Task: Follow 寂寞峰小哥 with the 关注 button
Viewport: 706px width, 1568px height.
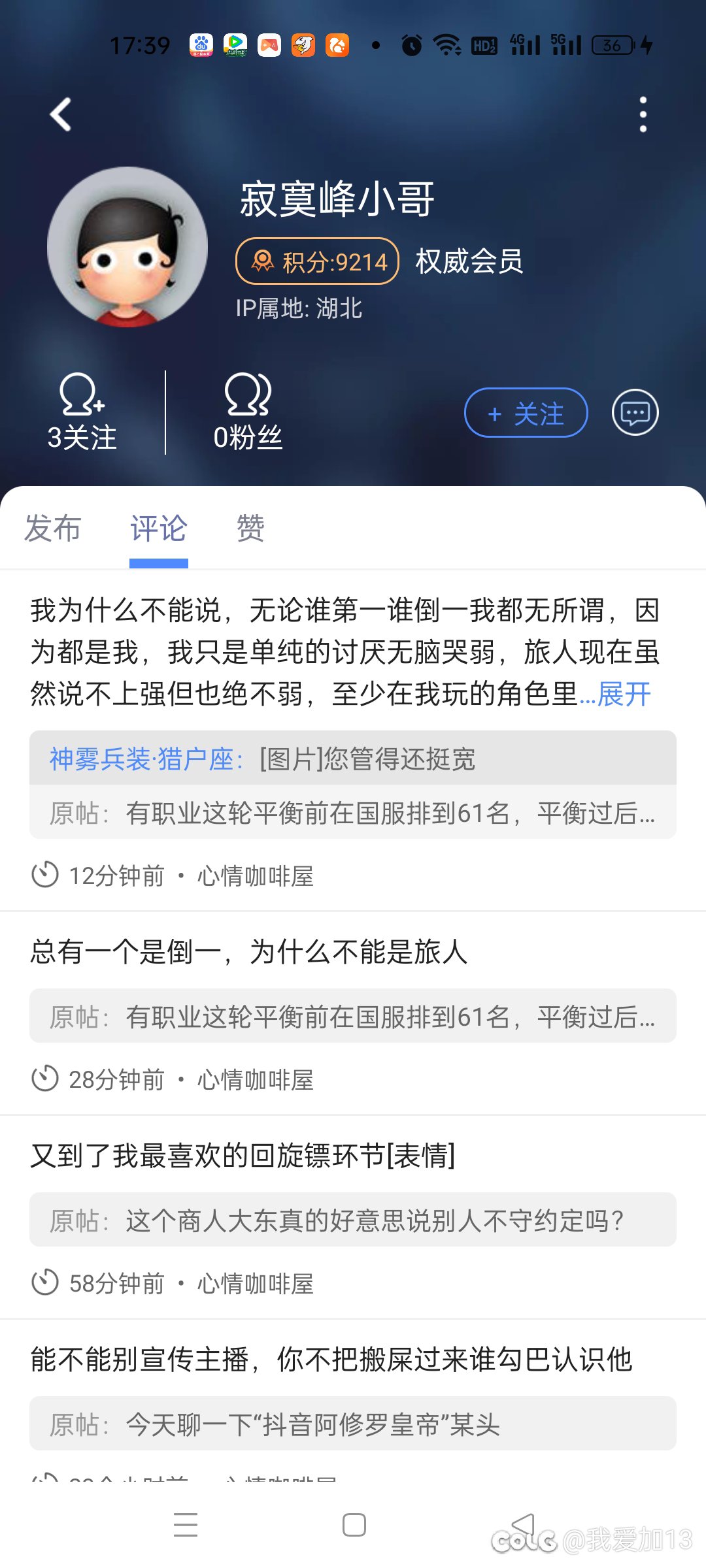Action: [526, 413]
